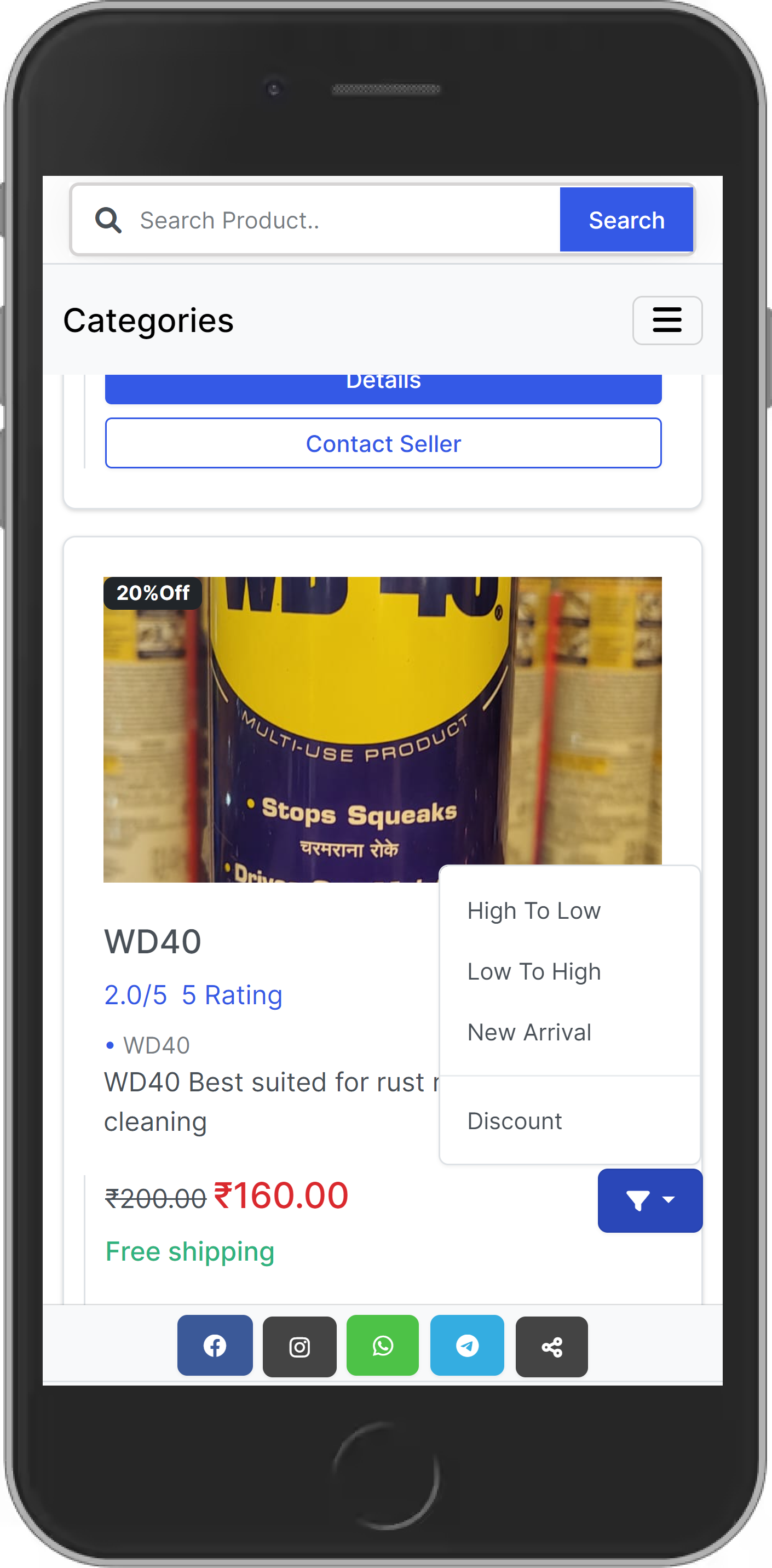The image size is (772, 1568).
Task: Tap the blue Search button
Action: [626, 220]
